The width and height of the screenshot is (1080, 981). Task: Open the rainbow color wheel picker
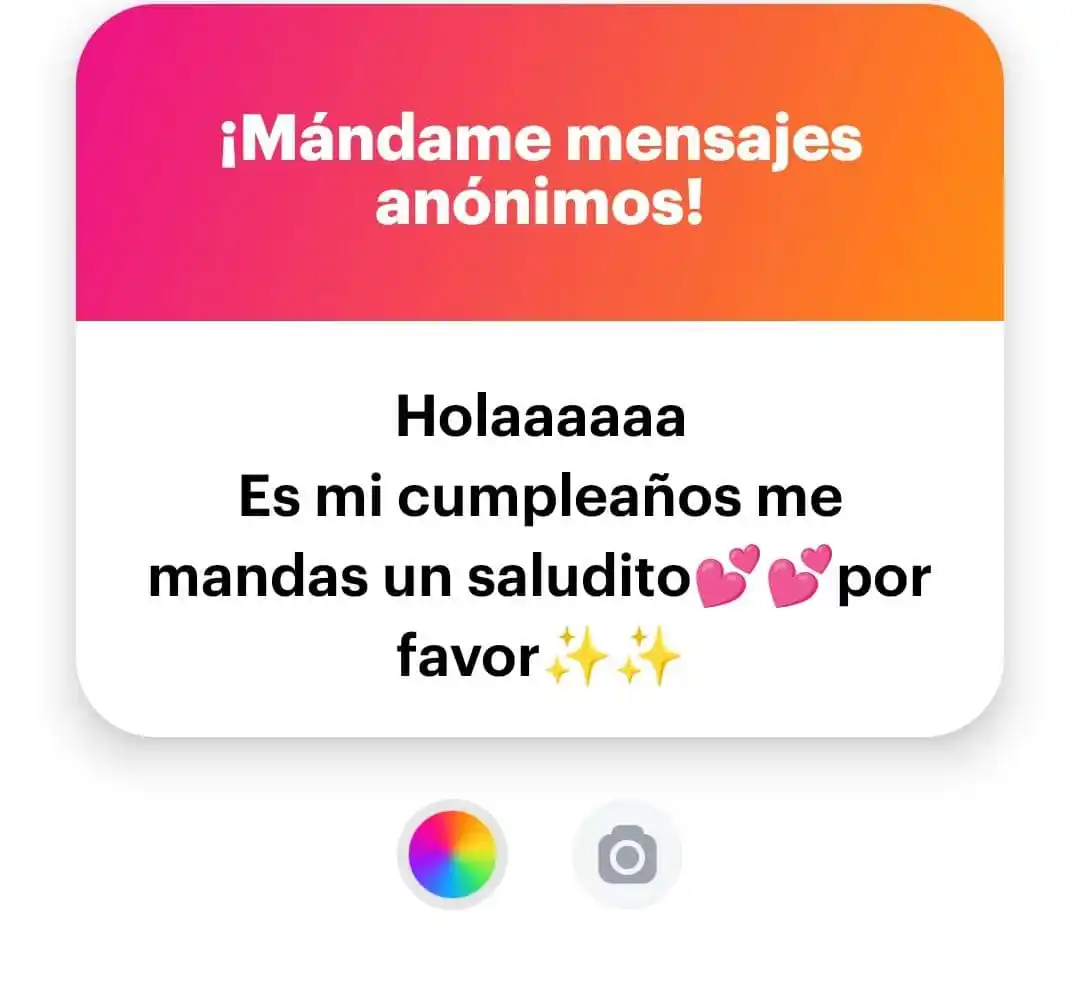coord(452,854)
